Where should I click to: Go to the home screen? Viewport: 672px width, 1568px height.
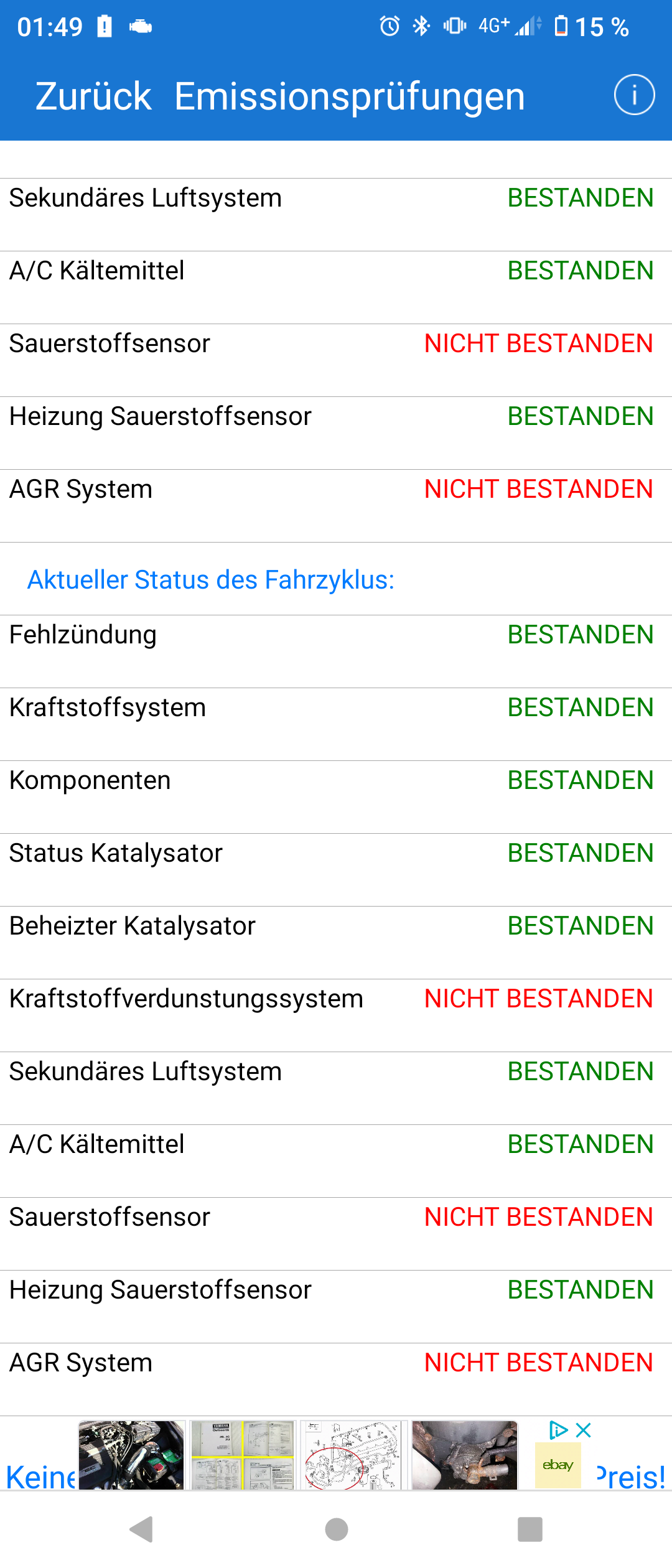tap(336, 1529)
